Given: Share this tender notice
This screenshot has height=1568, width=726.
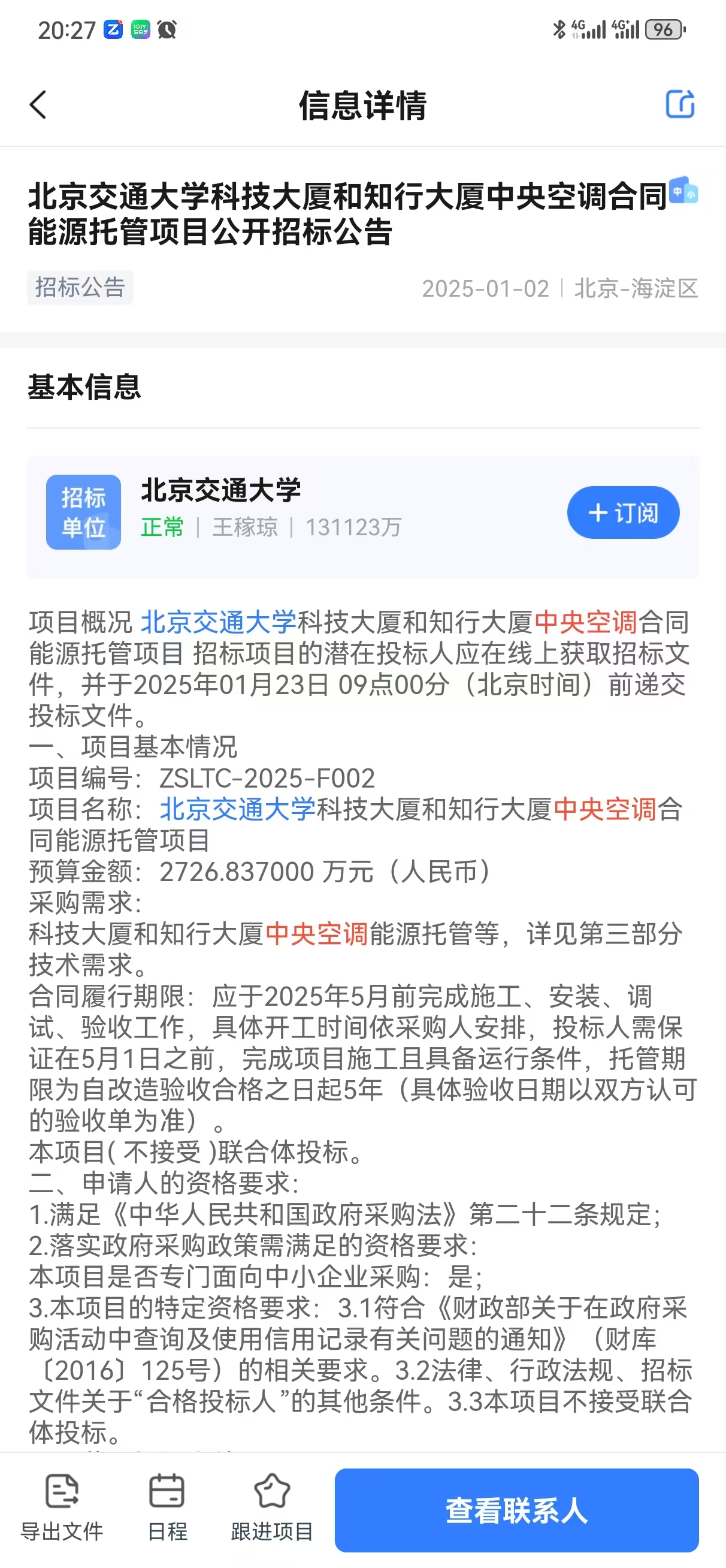Looking at the screenshot, I should pyautogui.click(x=680, y=104).
